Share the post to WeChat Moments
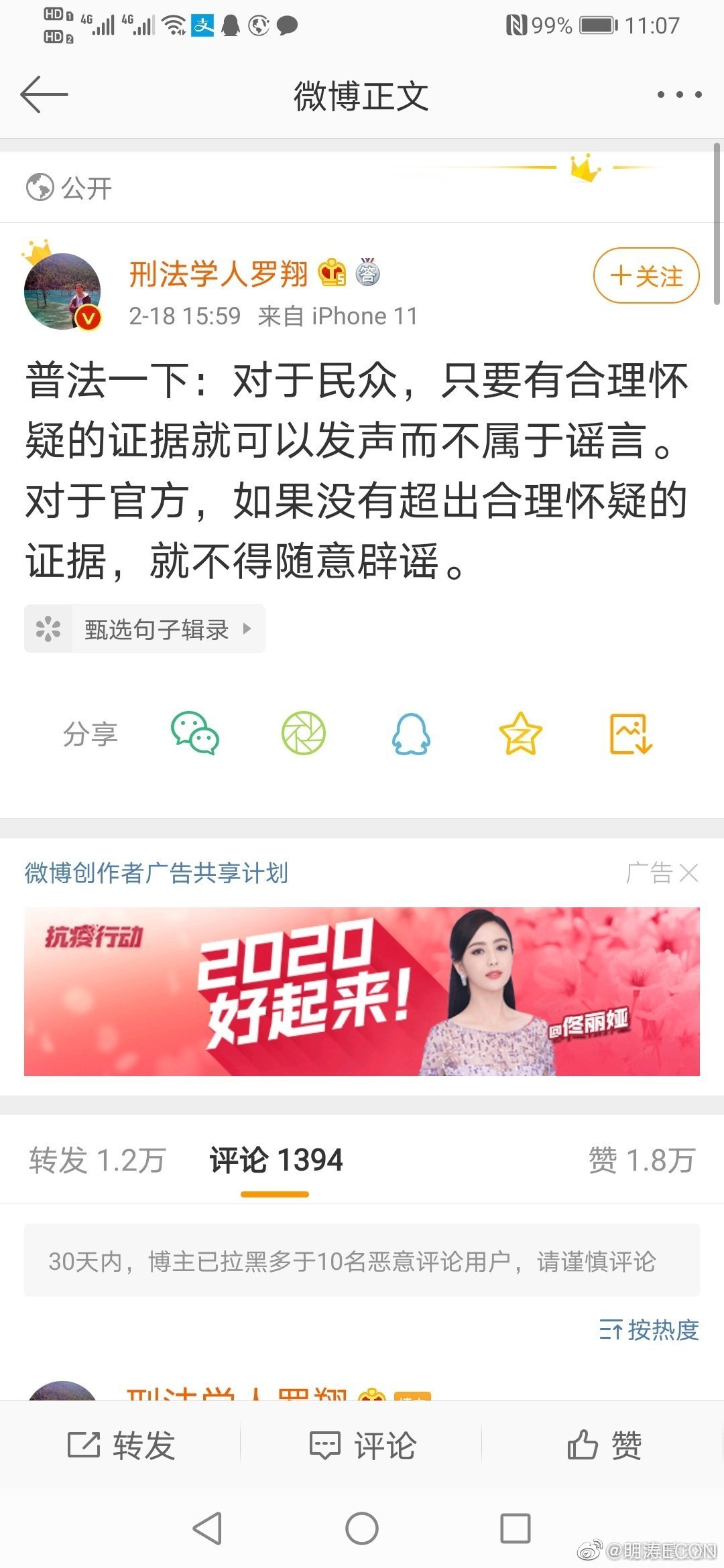 pyautogui.click(x=304, y=734)
